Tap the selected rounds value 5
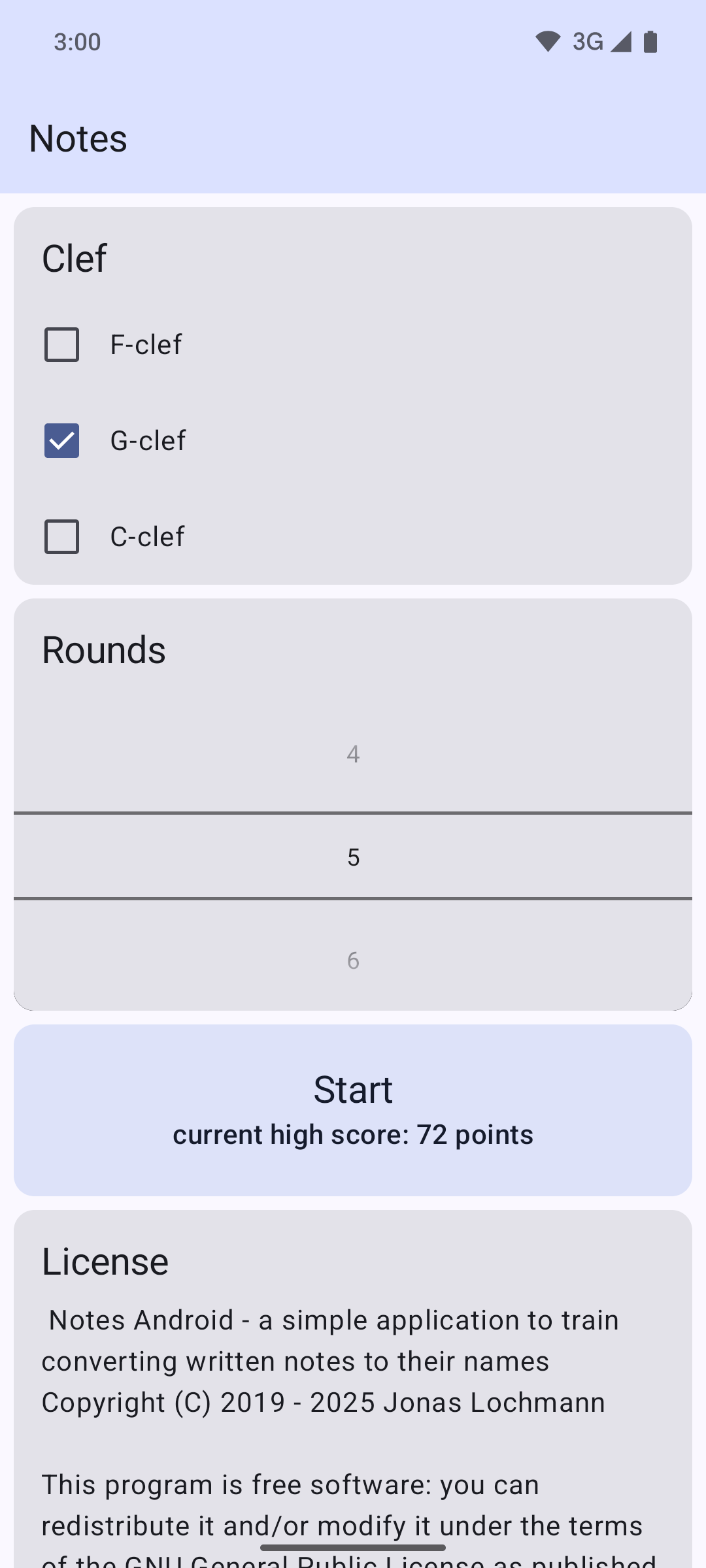The width and height of the screenshot is (706, 1568). click(x=353, y=857)
